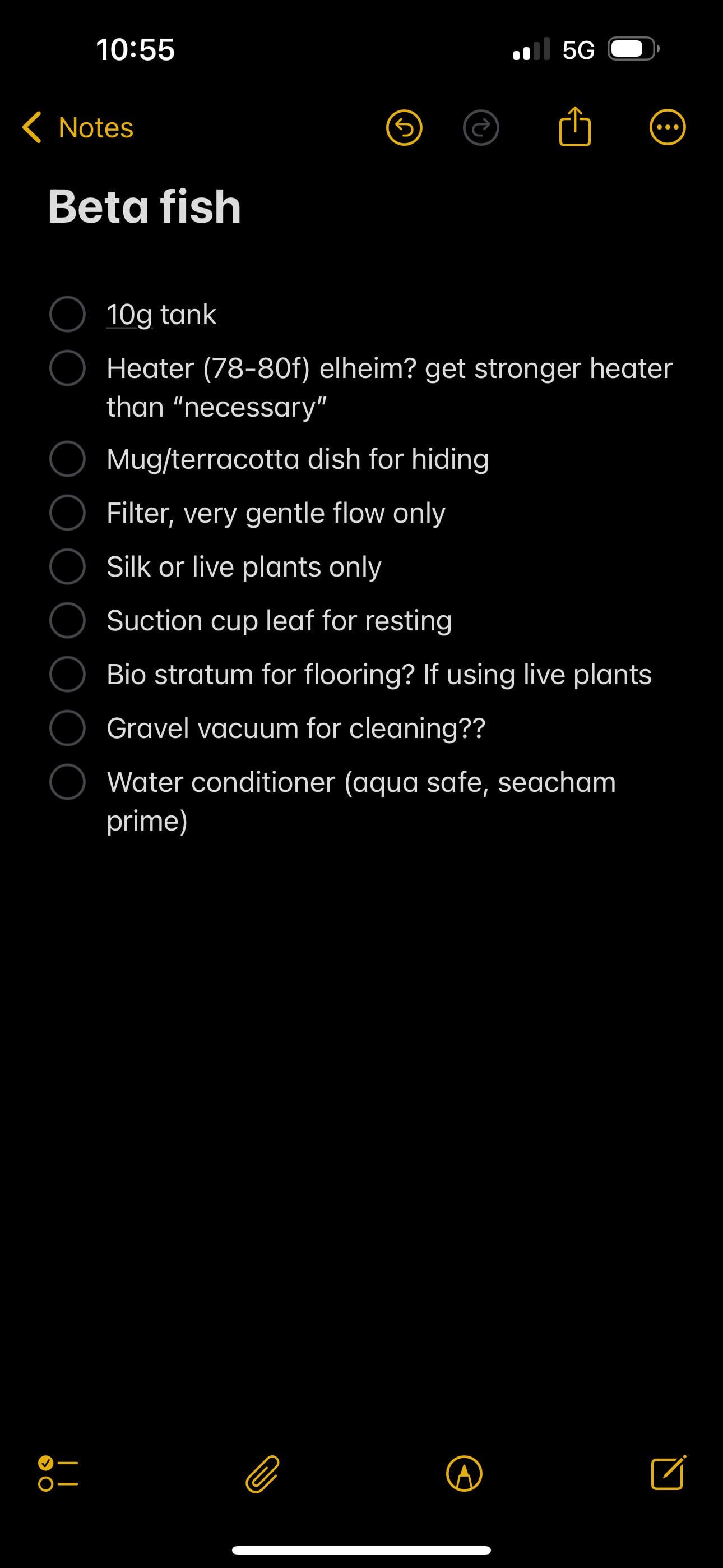Compose a new note
This screenshot has width=723, height=1568.
(x=668, y=1473)
